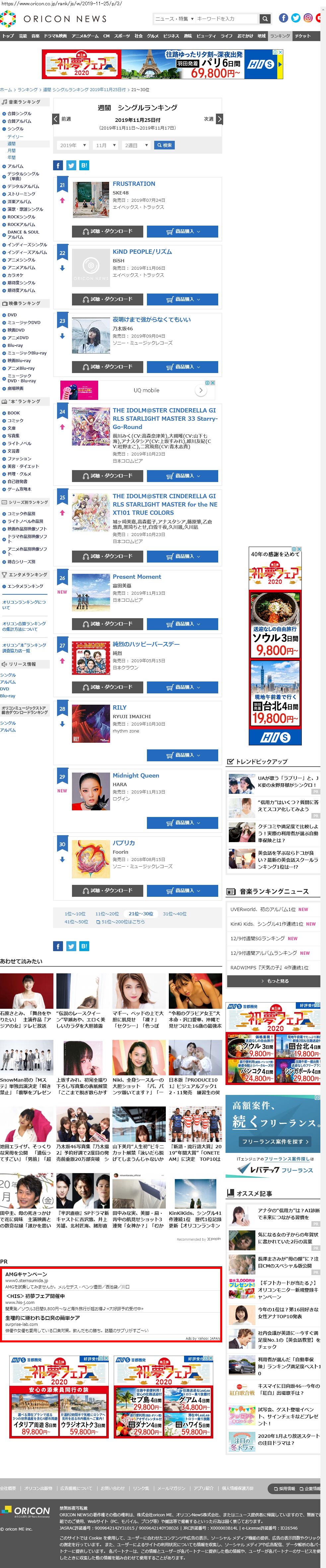This screenshot has width=326, height=1568.
Task: Open the 芸能 top navigation tab
Action: tap(23, 36)
